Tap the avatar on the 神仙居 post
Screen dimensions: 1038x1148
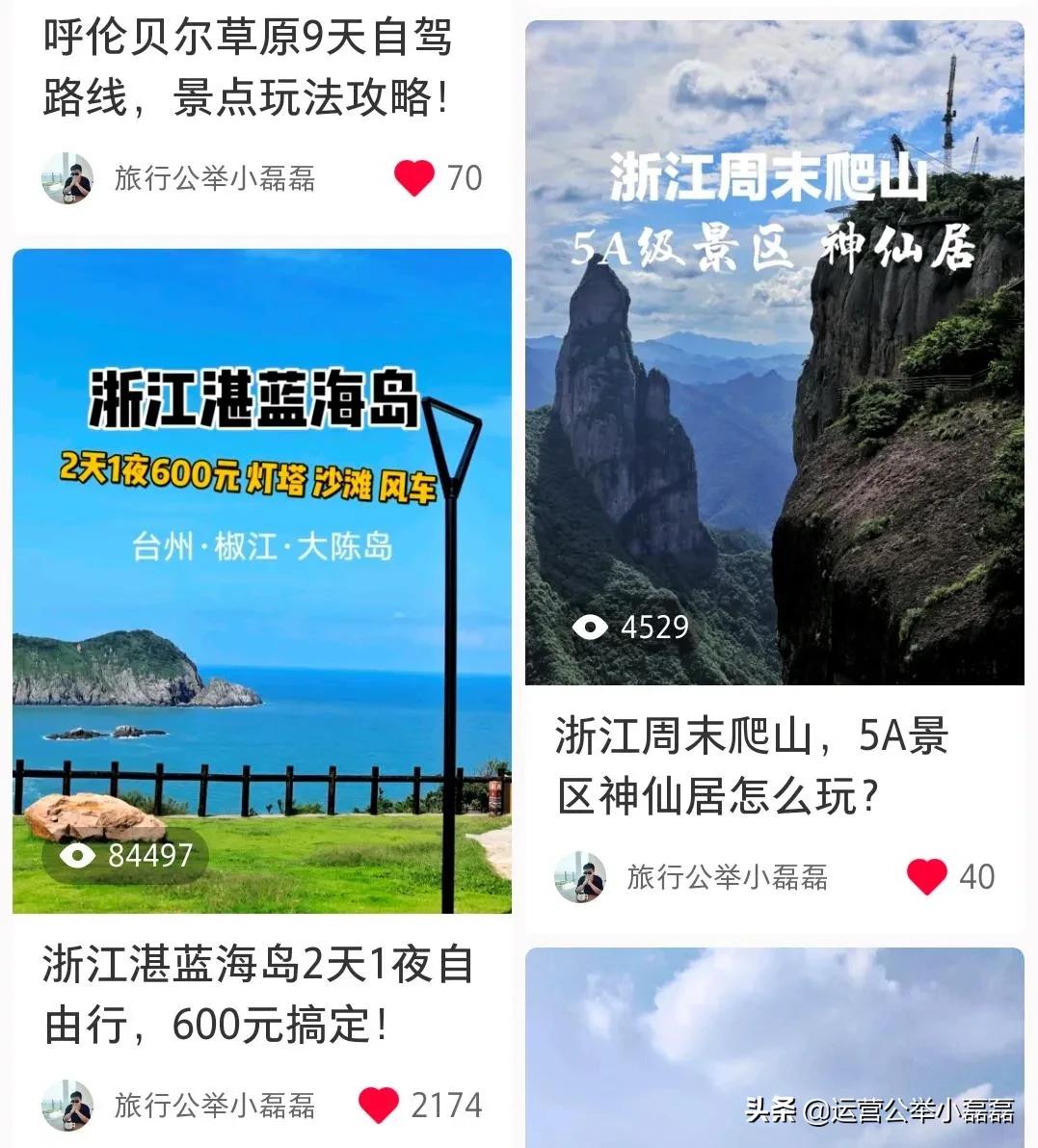579,877
